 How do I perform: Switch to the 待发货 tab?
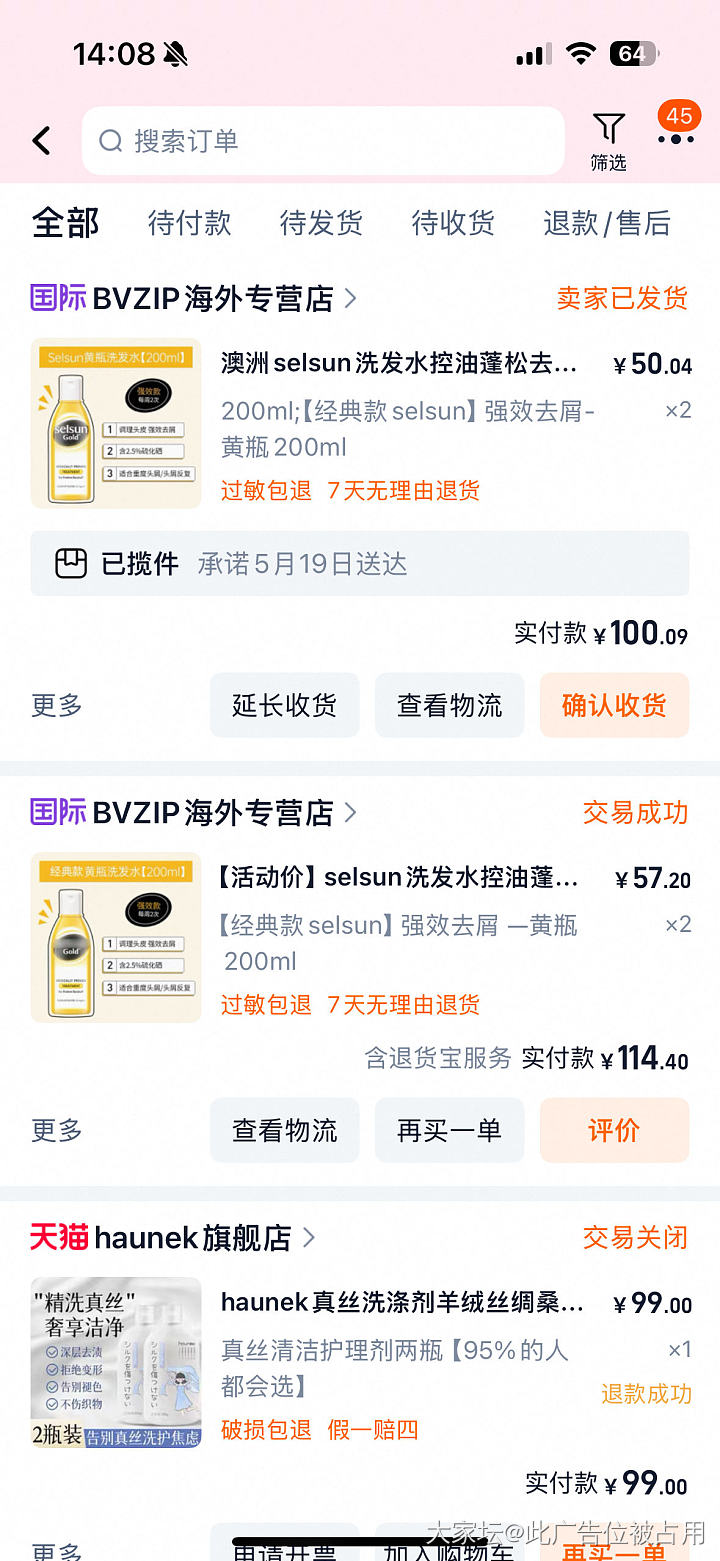[x=321, y=223]
